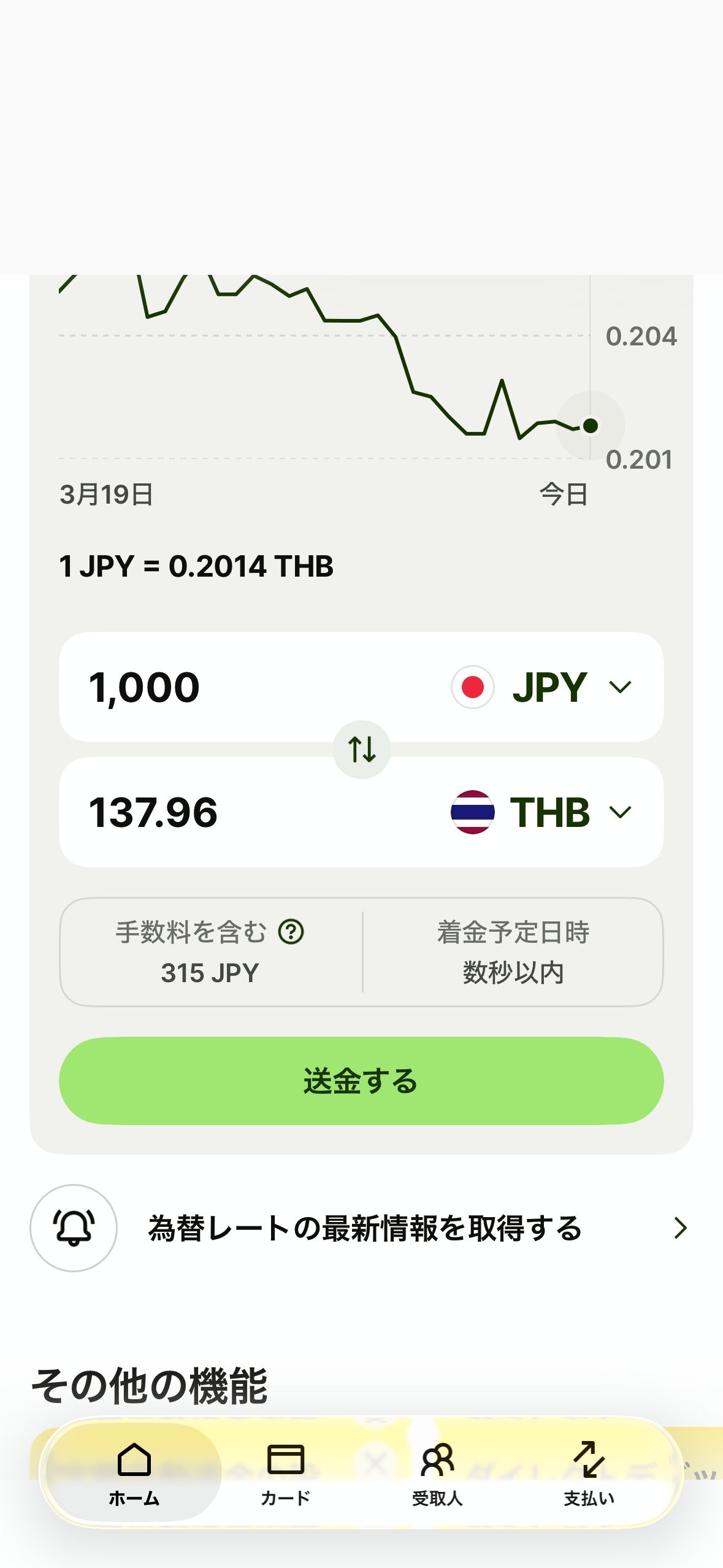Tap the 支払い transfer arrows icon
Image resolution: width=723 pixels, height=1568 pixels.
point(590,1459)
